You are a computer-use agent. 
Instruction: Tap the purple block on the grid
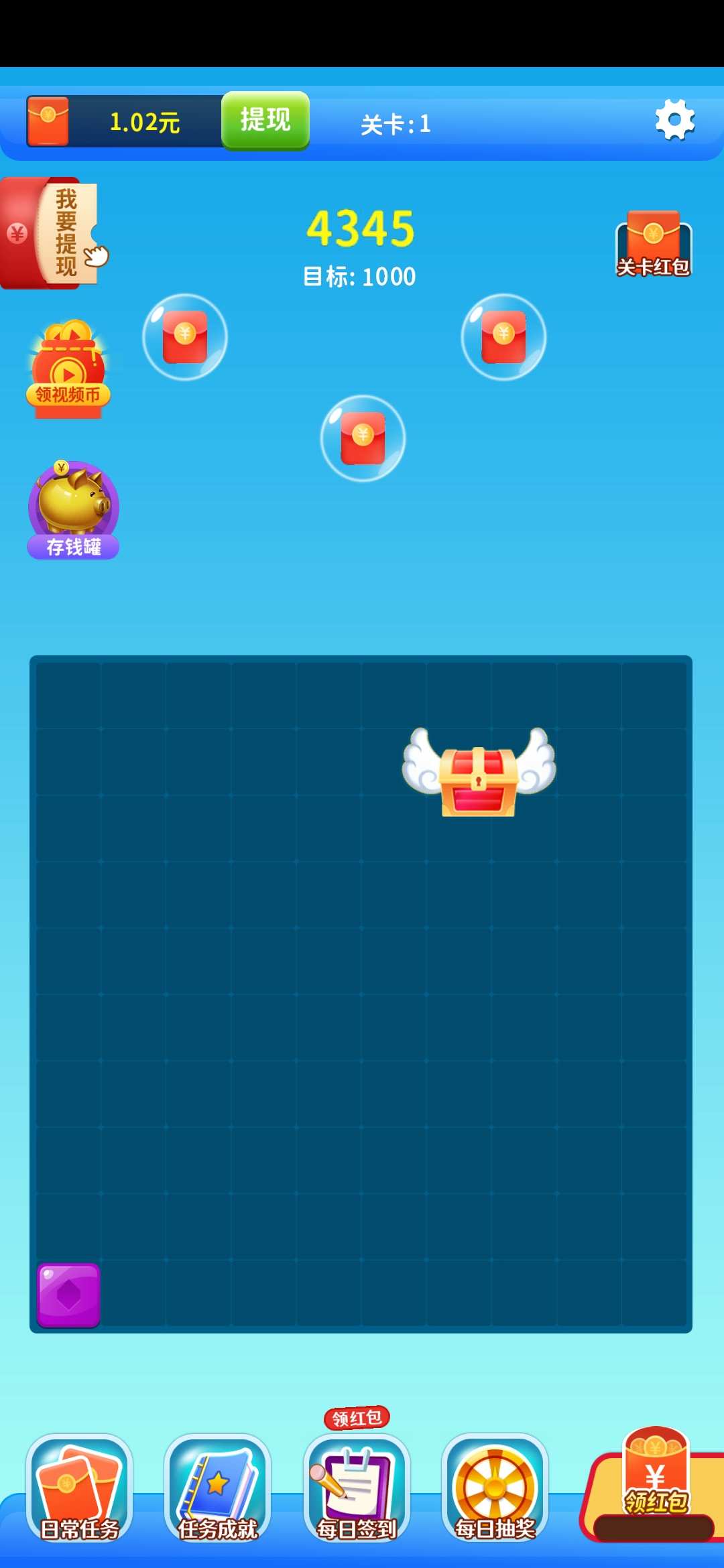click(x=68, y=1295)
